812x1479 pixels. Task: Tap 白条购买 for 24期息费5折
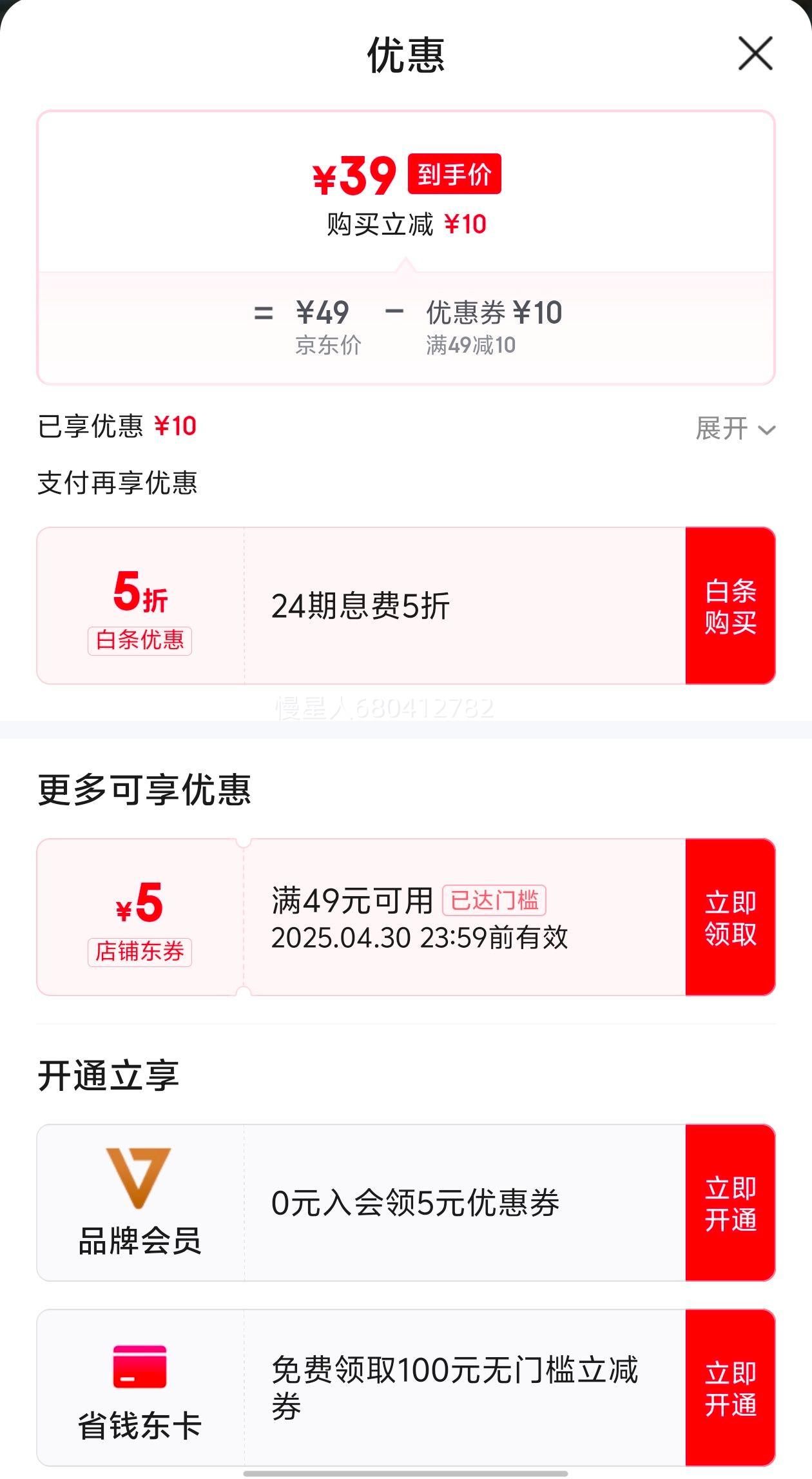[x=730, y=606]
